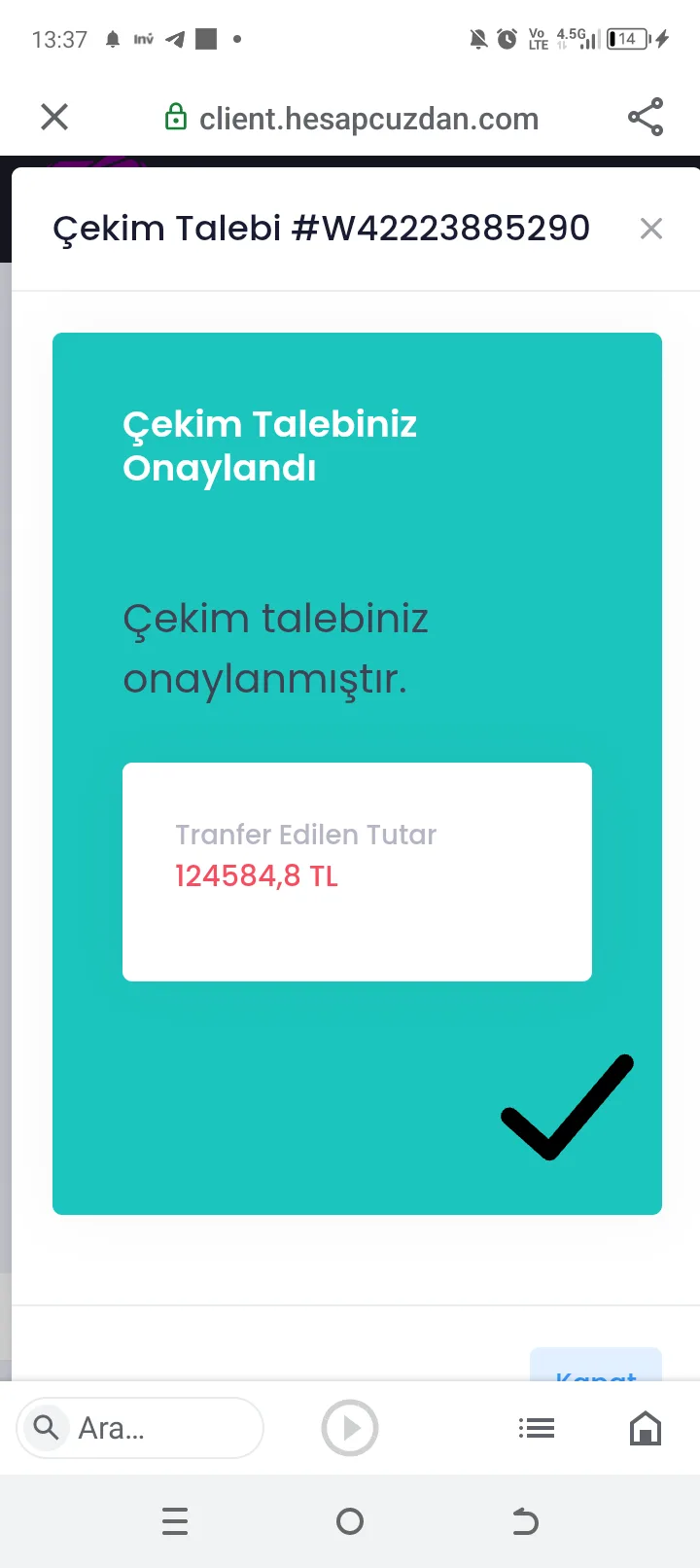This screenshot has height=1568, width=700.
Task: Tap the 4.5G network indicator
Action: pos(573,39)
